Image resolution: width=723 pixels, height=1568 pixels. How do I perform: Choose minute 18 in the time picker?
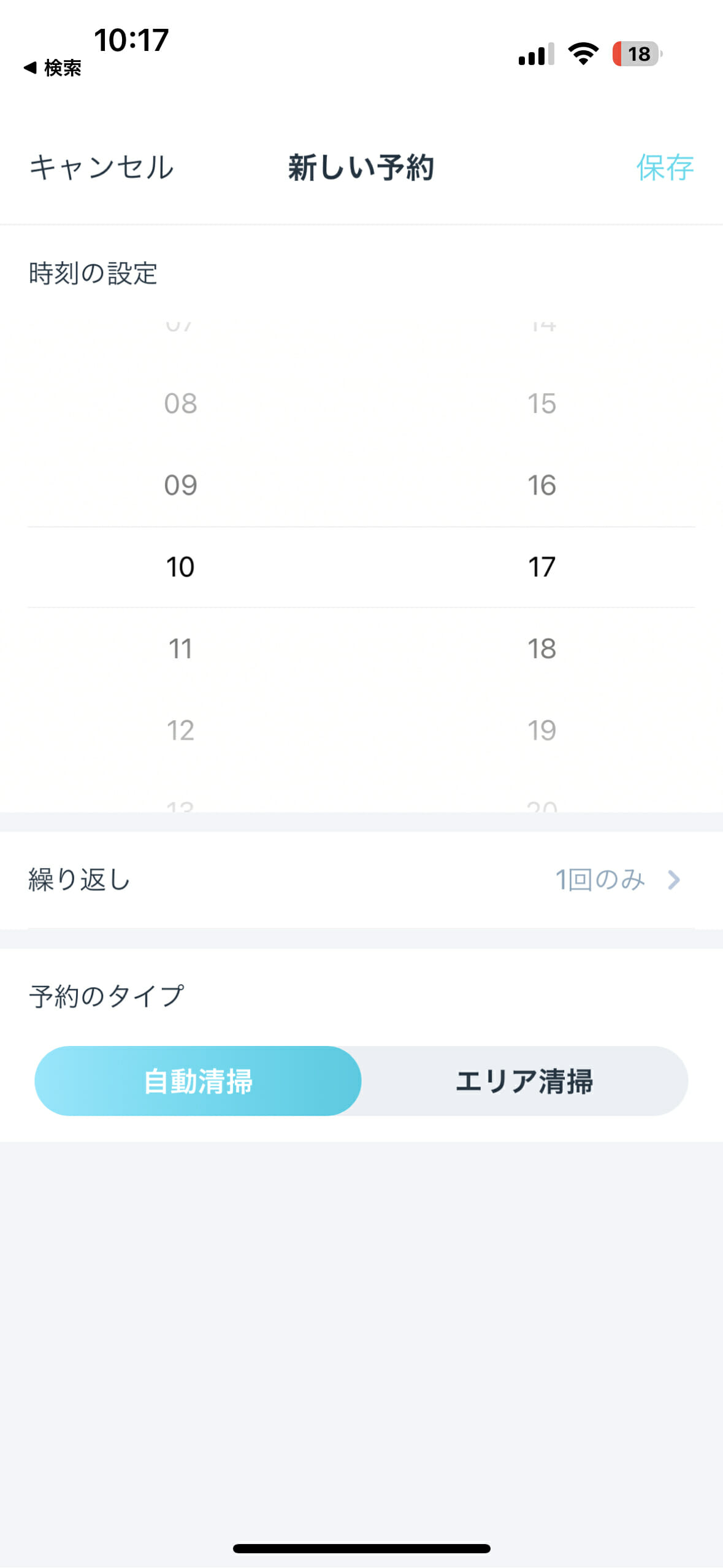[x=541, y=648]
